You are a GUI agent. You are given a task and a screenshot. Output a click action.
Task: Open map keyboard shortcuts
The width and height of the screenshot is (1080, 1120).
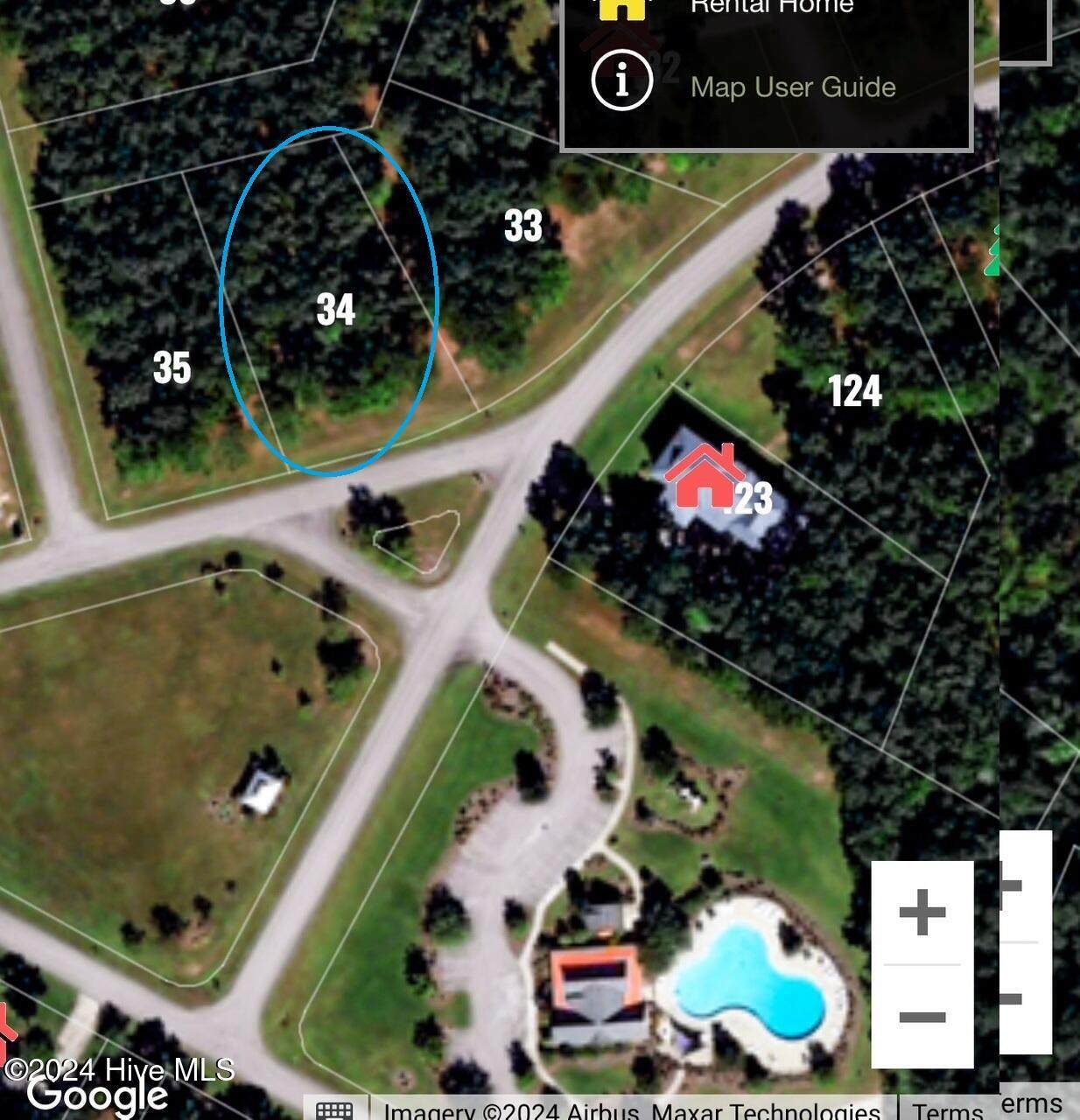[x=335, y=1109]
